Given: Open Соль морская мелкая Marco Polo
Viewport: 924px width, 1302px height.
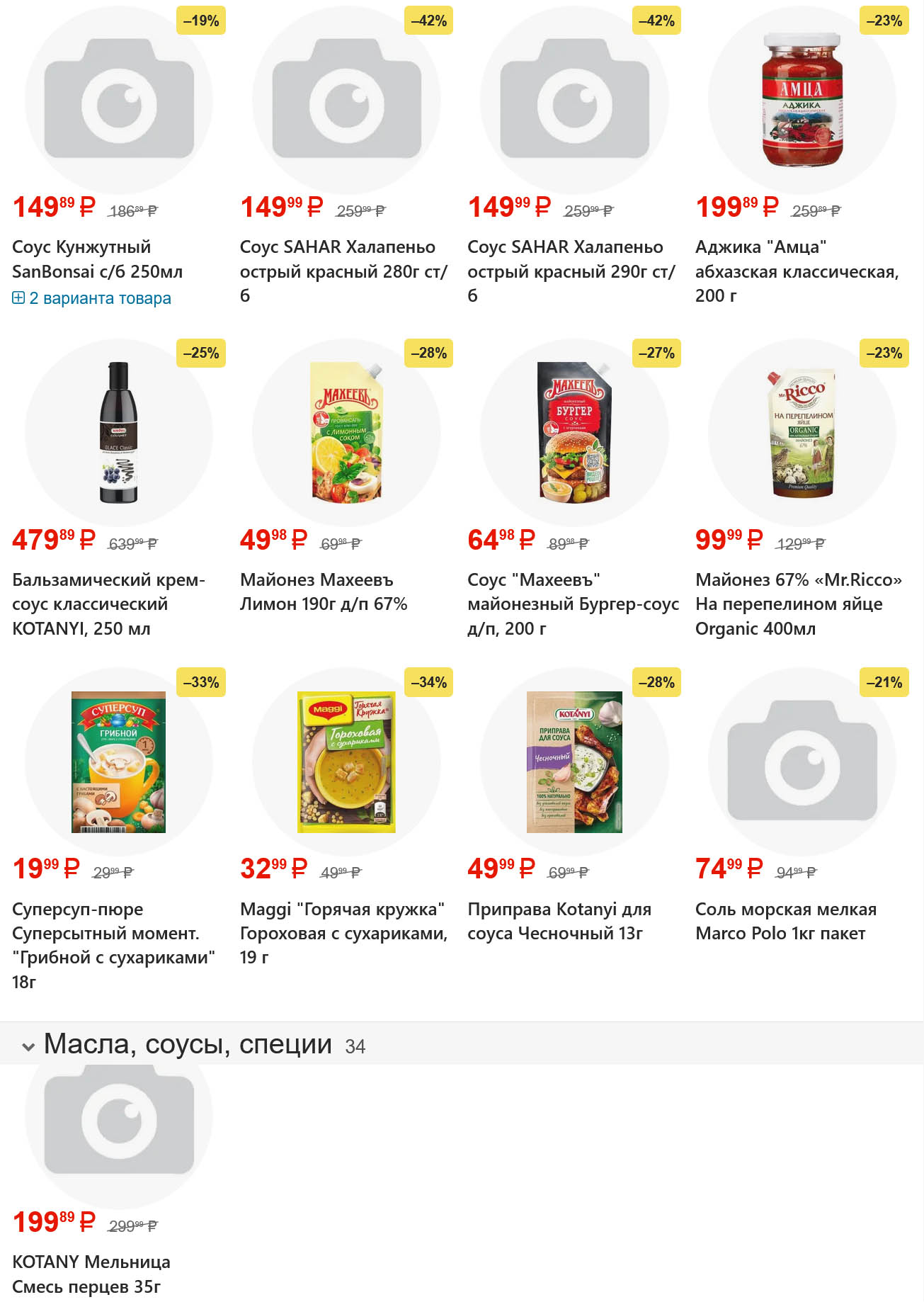Looking at the screenshot, I should pos(785,921).
